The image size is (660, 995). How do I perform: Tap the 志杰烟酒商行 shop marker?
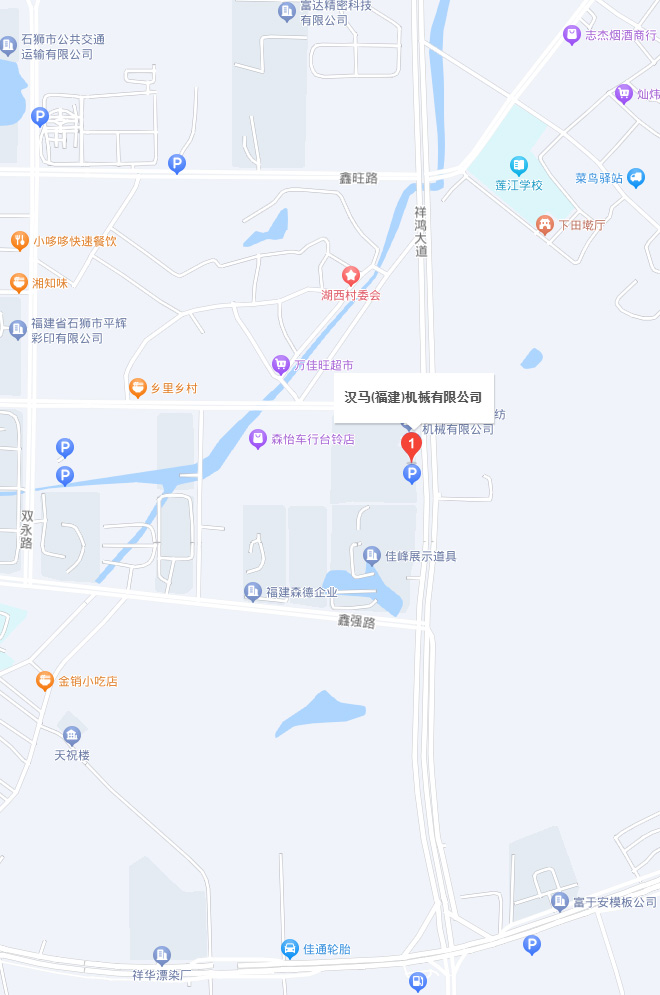pyautogui.click(x=571, y=36)
